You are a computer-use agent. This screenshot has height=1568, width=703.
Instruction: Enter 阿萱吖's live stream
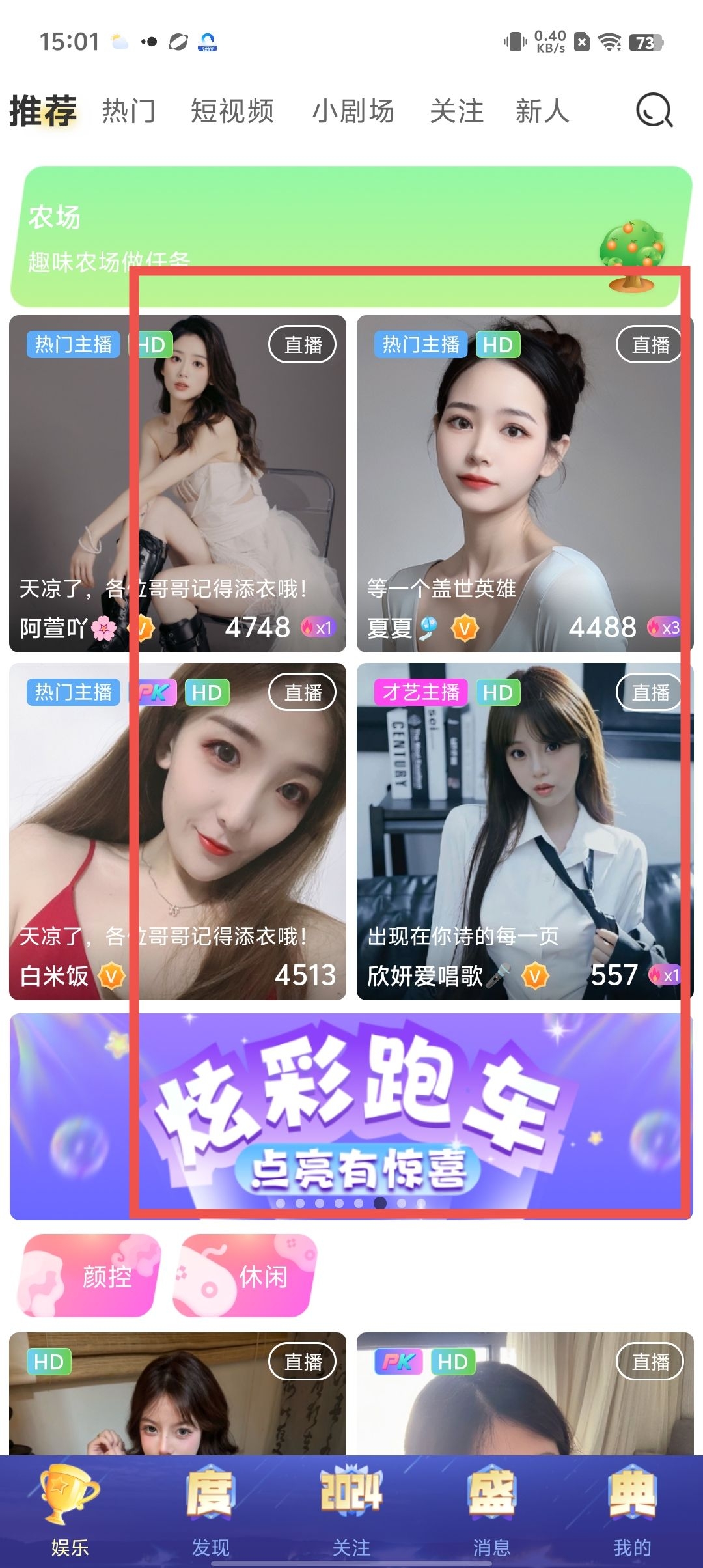[x=178, y=483]
